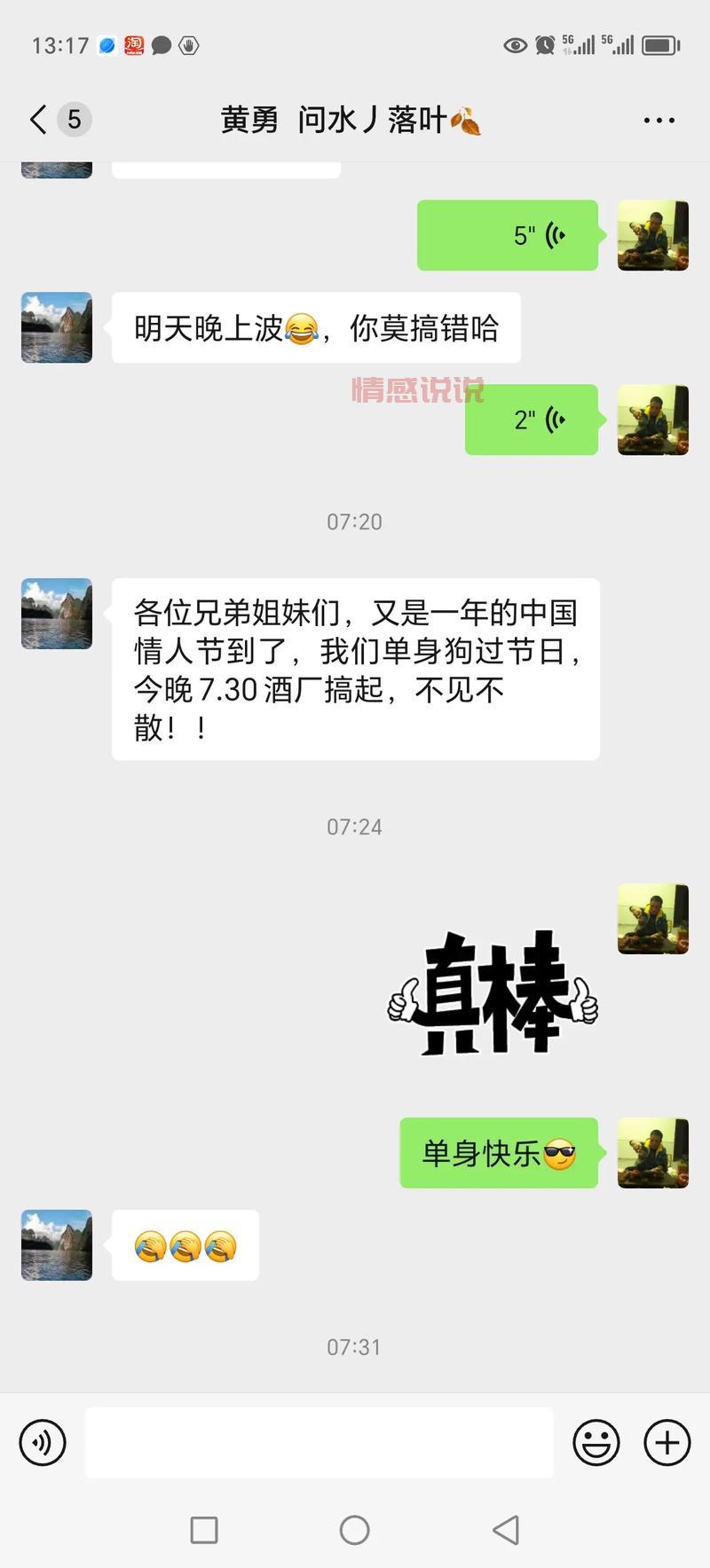710x1568 pixels.
Task: Tap the laughing emoji reply bubble
Action: click(x=185, y=1245)
